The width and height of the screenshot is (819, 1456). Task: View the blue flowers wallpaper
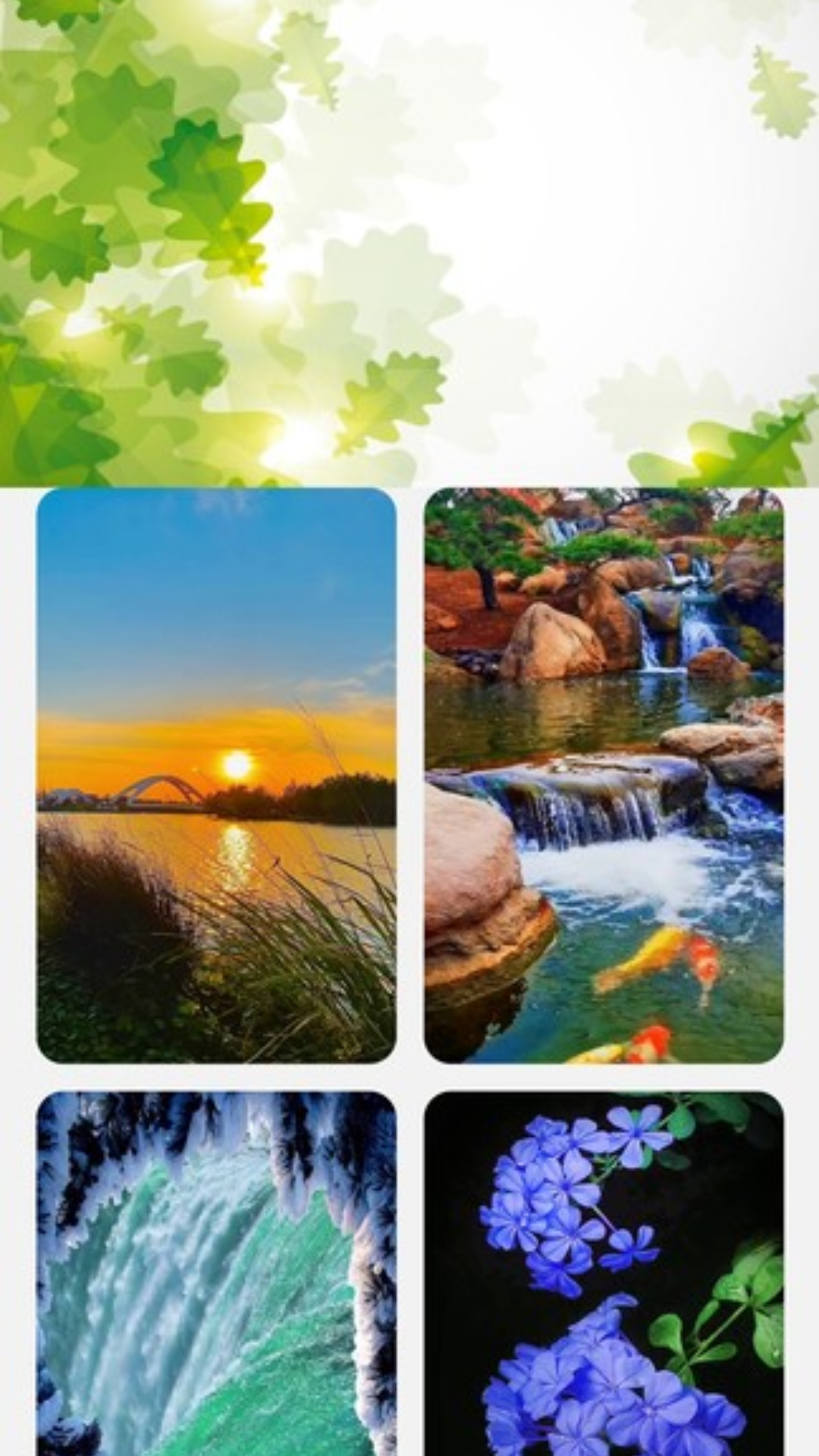coord(604,1274)
